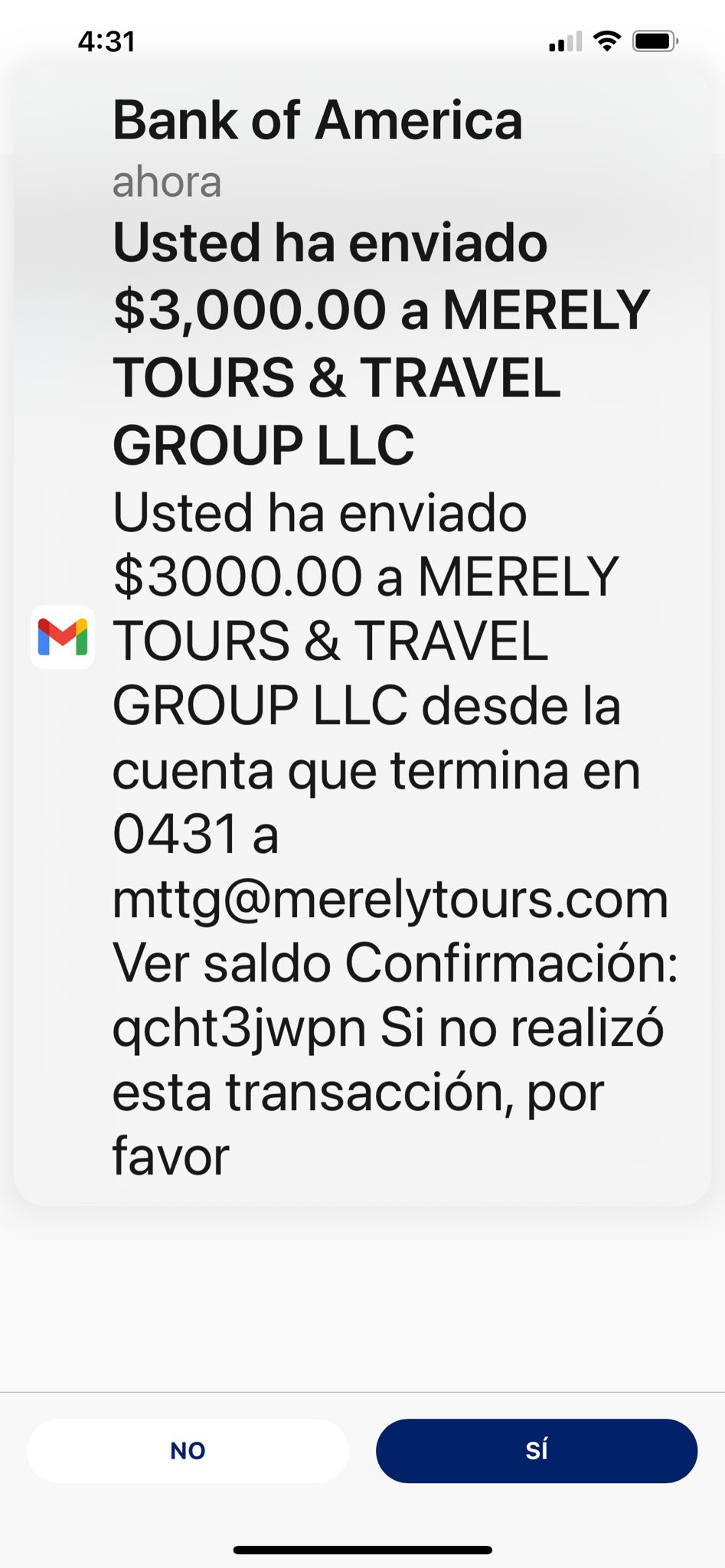
Task: Confirm with the SÍ button
Action: tap(537, 1451)
